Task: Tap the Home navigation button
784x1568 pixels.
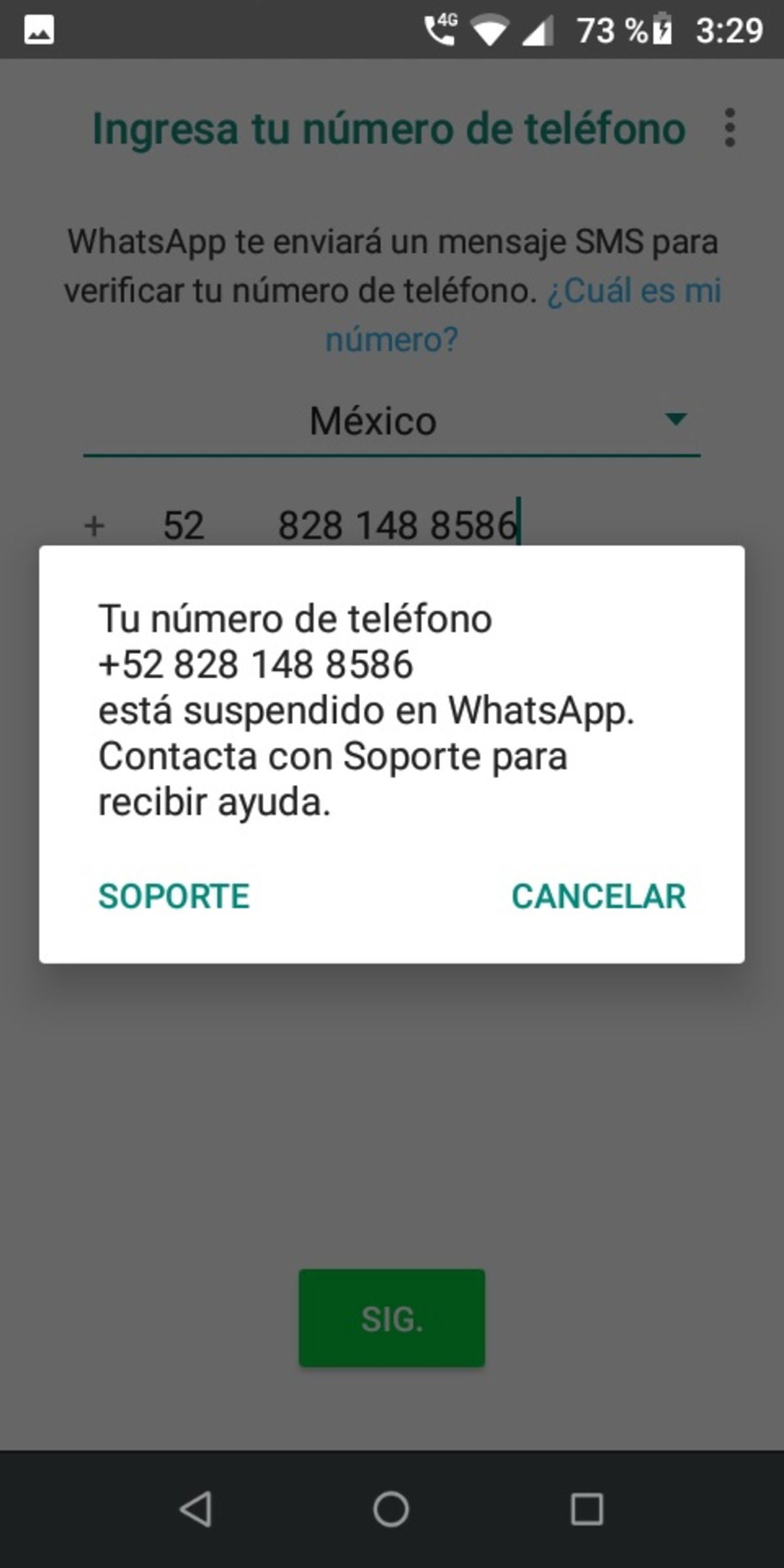Action: 391,1511
